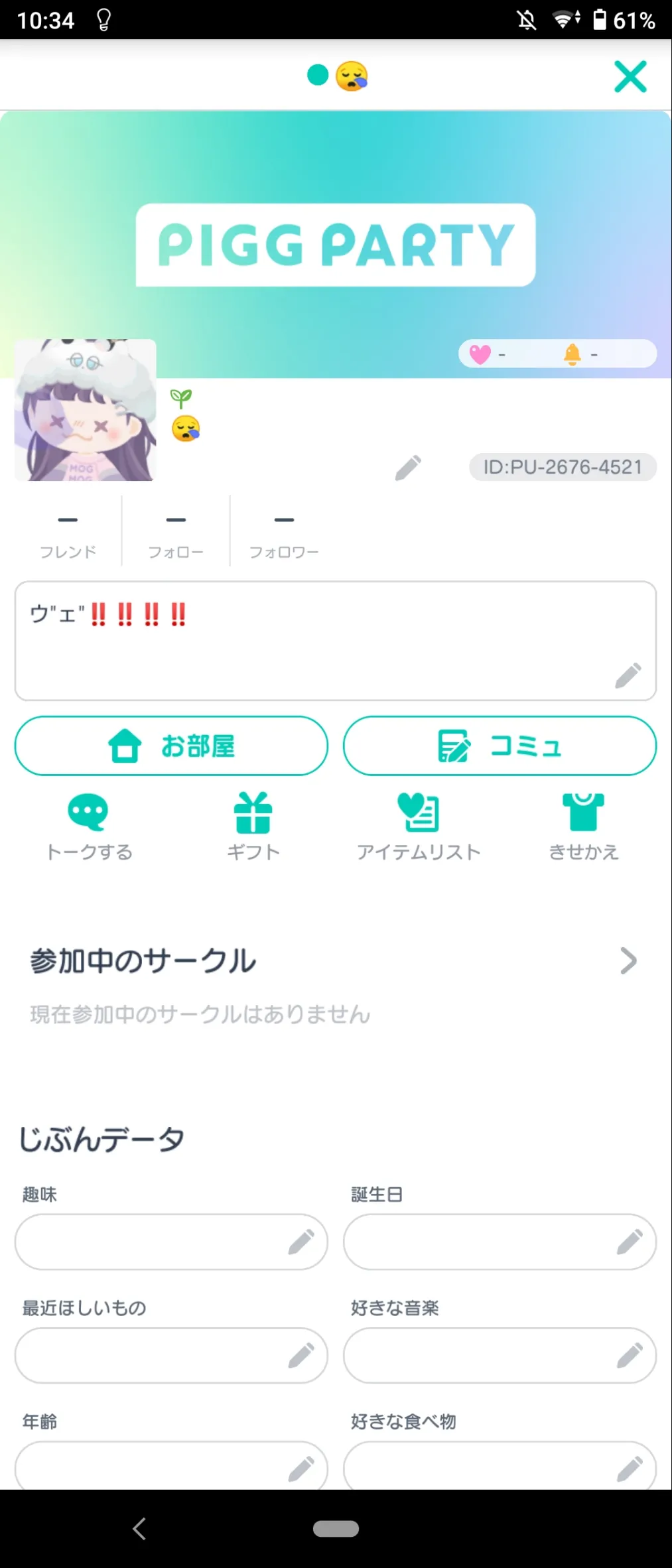Start a chat with トークする
The height and width of the screenshot is (1568, 672).
tap(89, 826)
